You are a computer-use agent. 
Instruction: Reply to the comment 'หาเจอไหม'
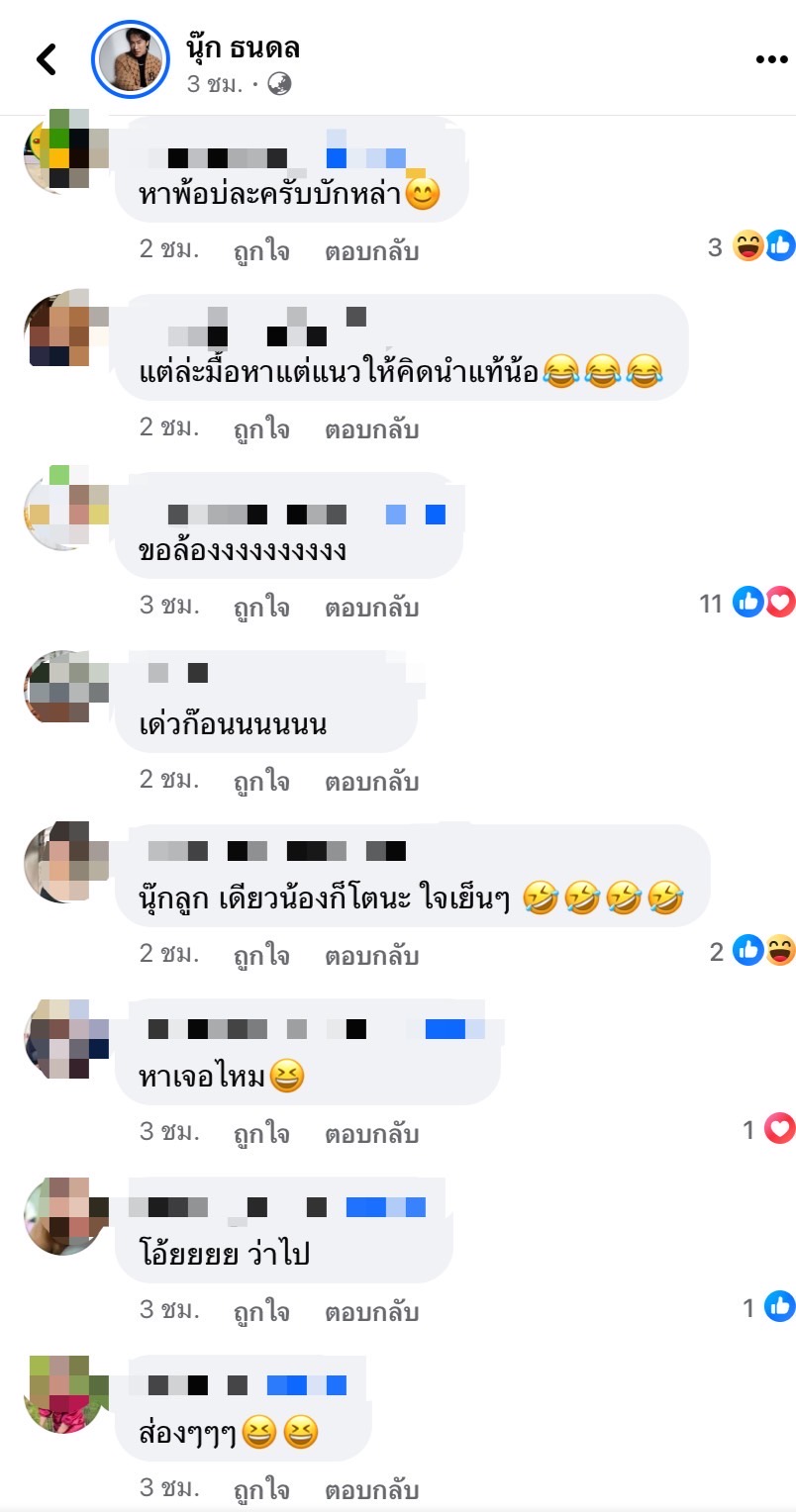pyautogui.click(x=371, y=1134)
